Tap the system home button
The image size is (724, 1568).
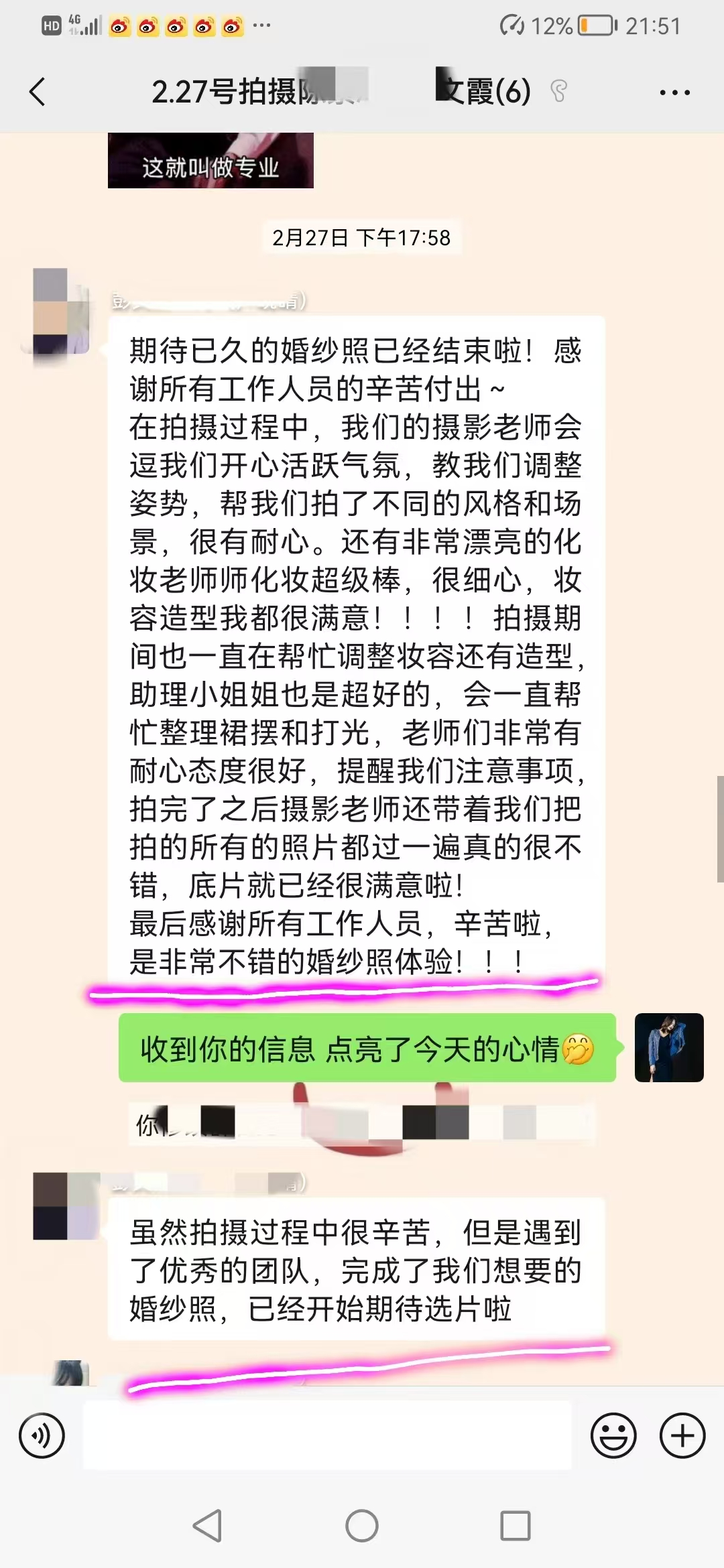[362, 1526]
